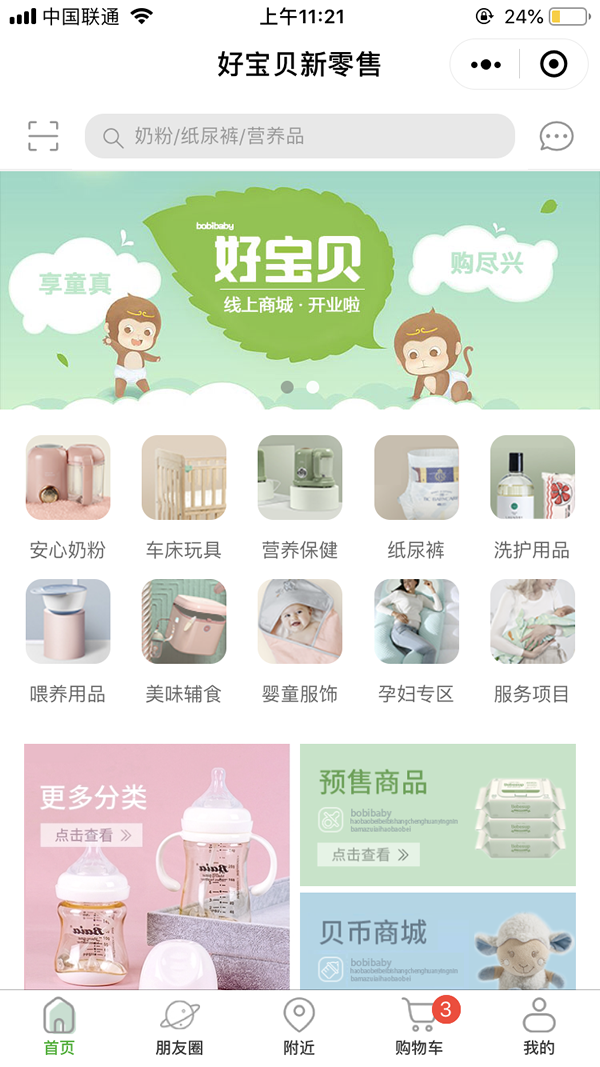This screenshot has height=1067, width=600.
Task: Tap the 奶粉/纸尿裤/营养品 search box
Action: [299, 136]
